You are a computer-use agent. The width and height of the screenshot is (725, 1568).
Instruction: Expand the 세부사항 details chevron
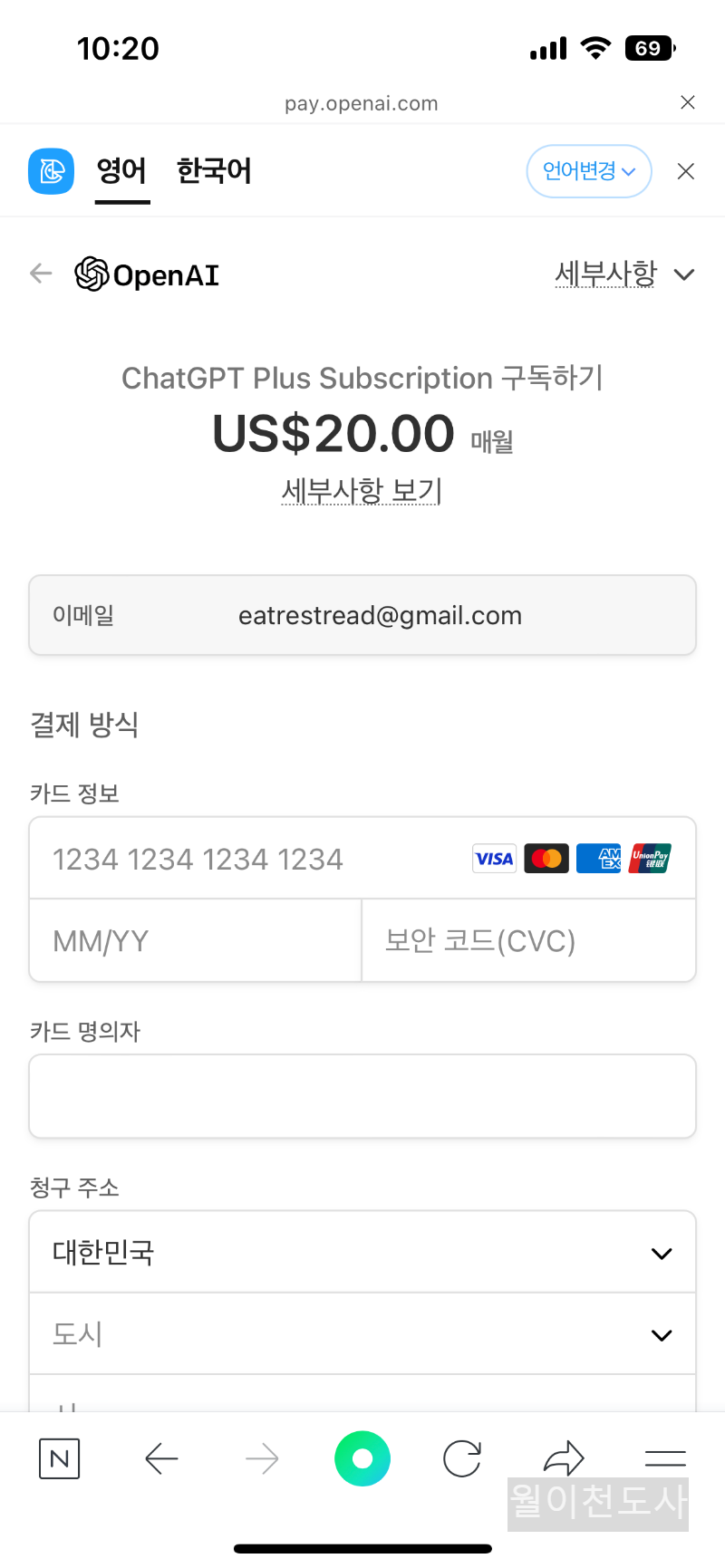click(x=685, y=274)
